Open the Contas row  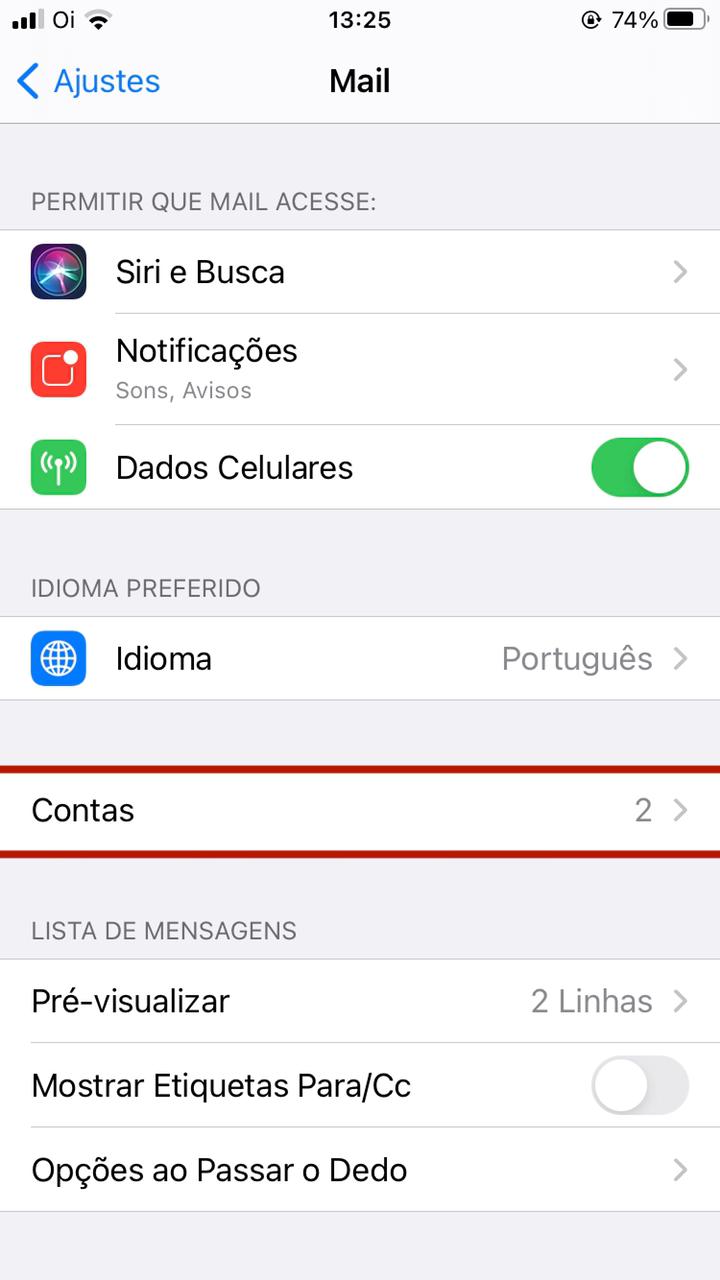360,810
